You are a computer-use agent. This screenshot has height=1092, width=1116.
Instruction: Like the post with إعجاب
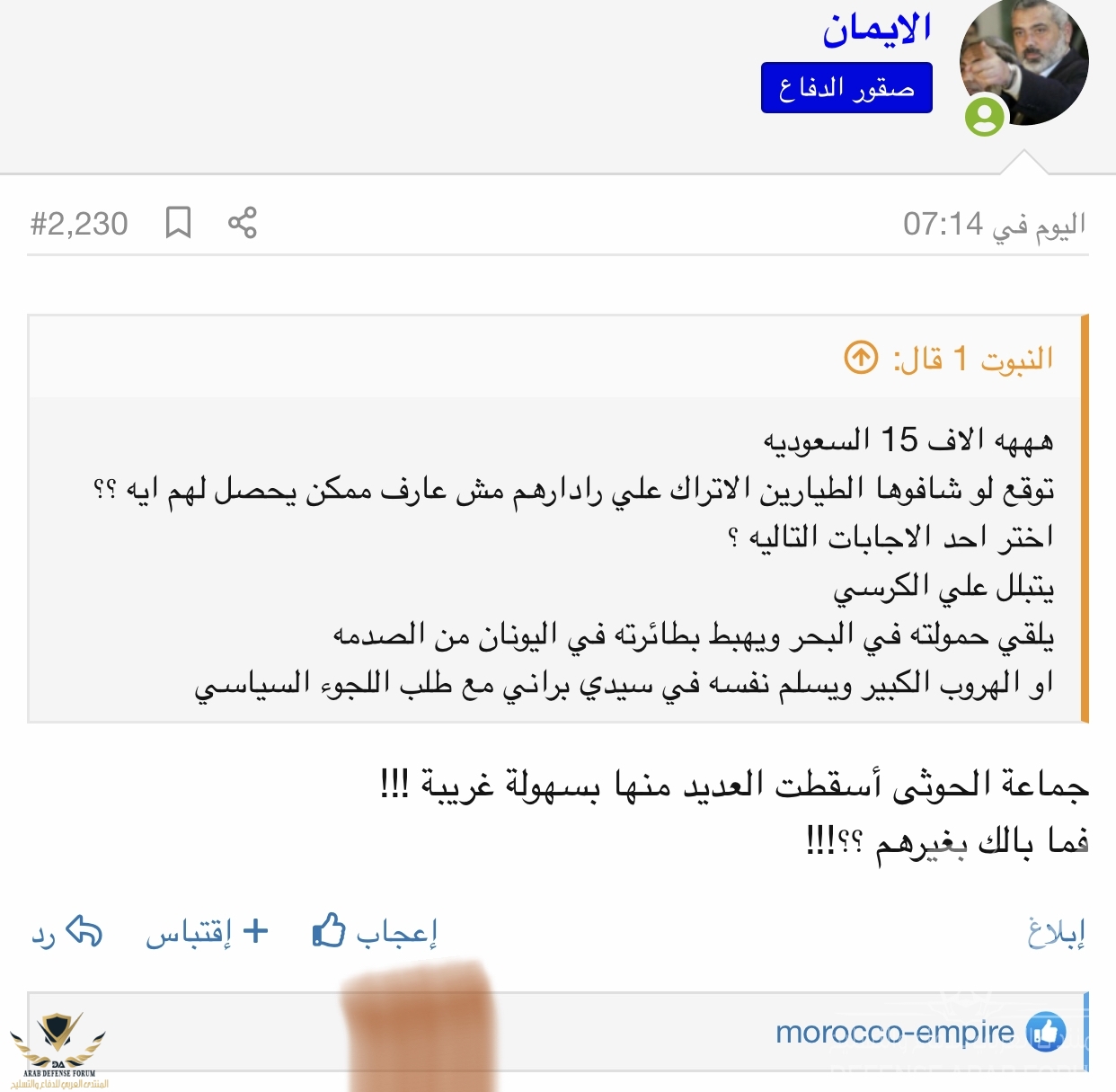(x=375, y=932)
